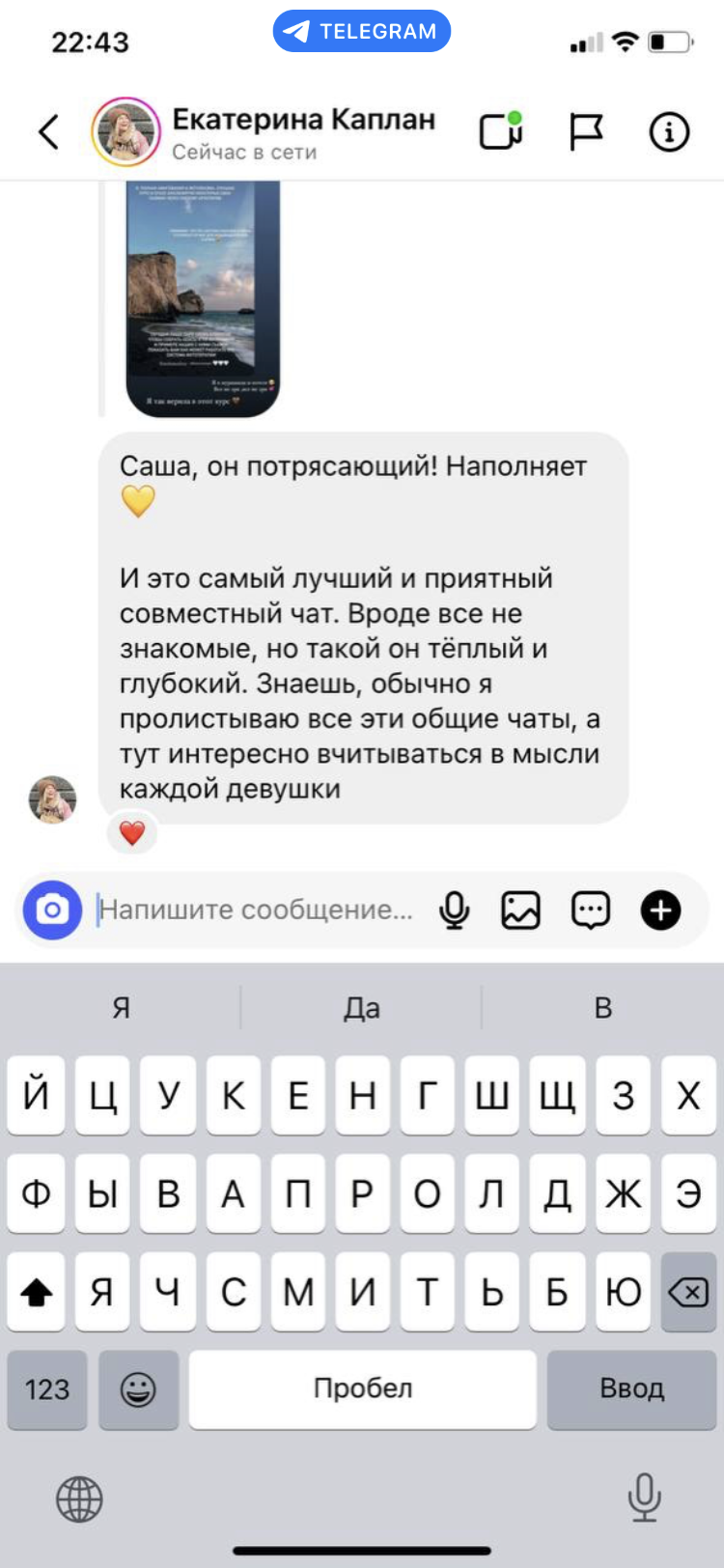Open conversation info details

pos(669,131)
